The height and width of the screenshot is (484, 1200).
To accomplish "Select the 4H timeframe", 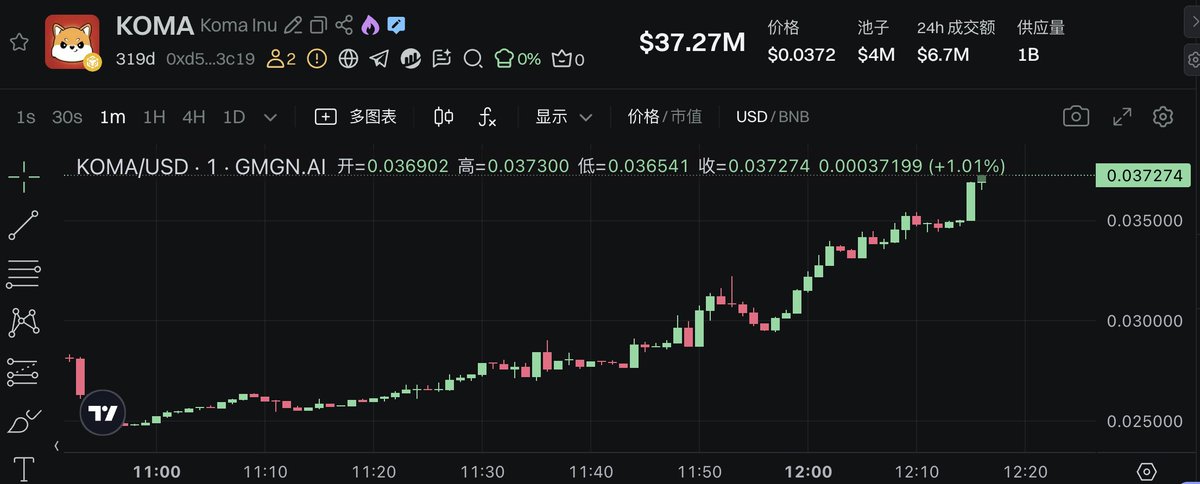I will click(x=193, y=117).
